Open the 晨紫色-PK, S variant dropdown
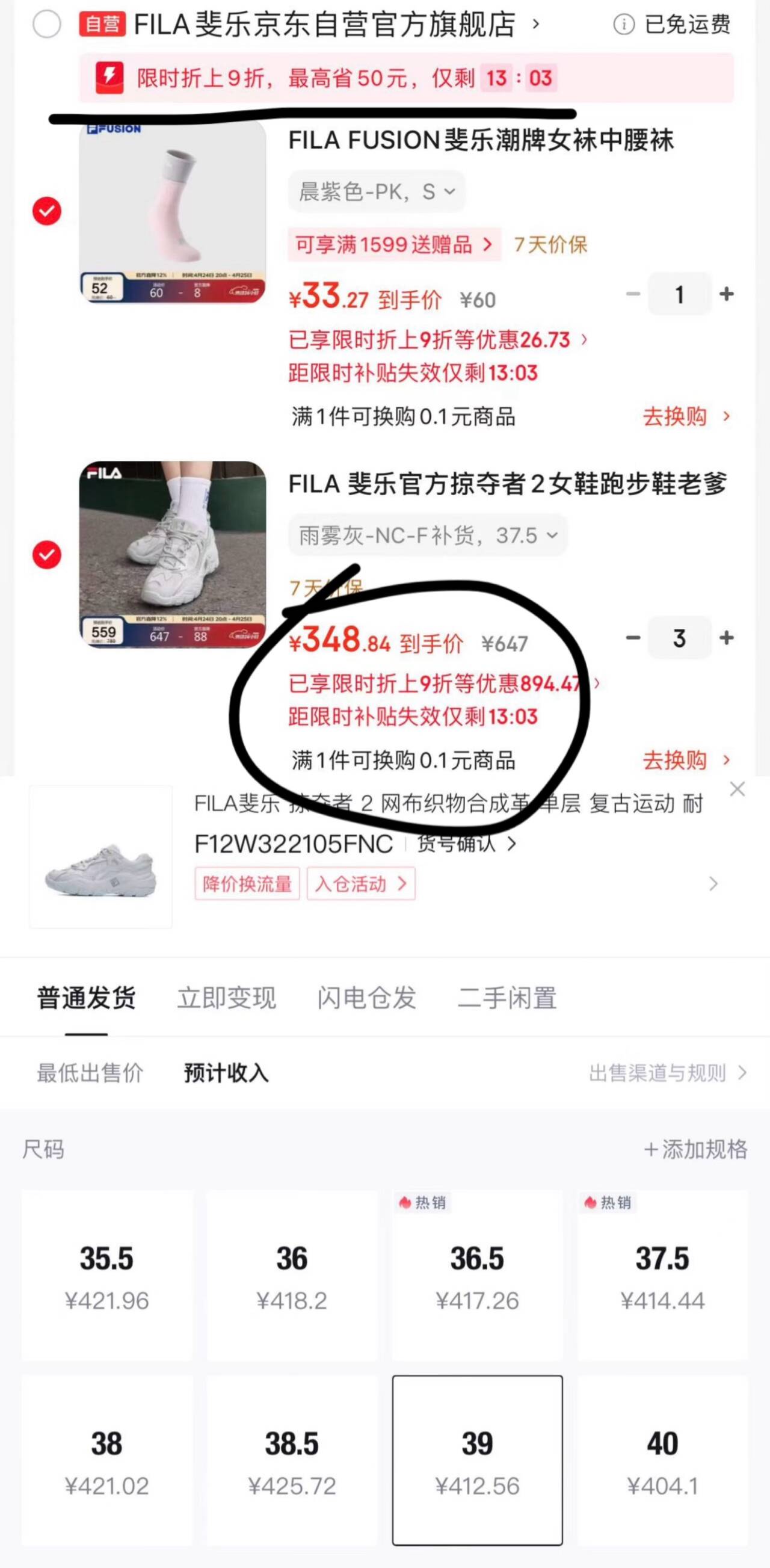Image resolution: width=770 pixels, height=1568 pixels. 376,192
